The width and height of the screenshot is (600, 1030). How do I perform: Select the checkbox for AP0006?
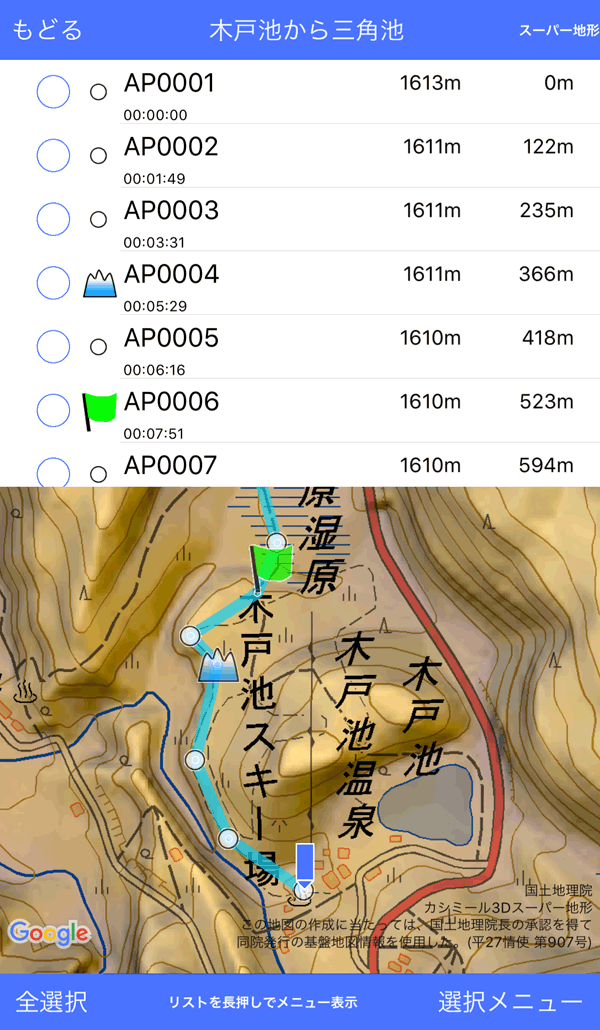(x=53, y=410)
